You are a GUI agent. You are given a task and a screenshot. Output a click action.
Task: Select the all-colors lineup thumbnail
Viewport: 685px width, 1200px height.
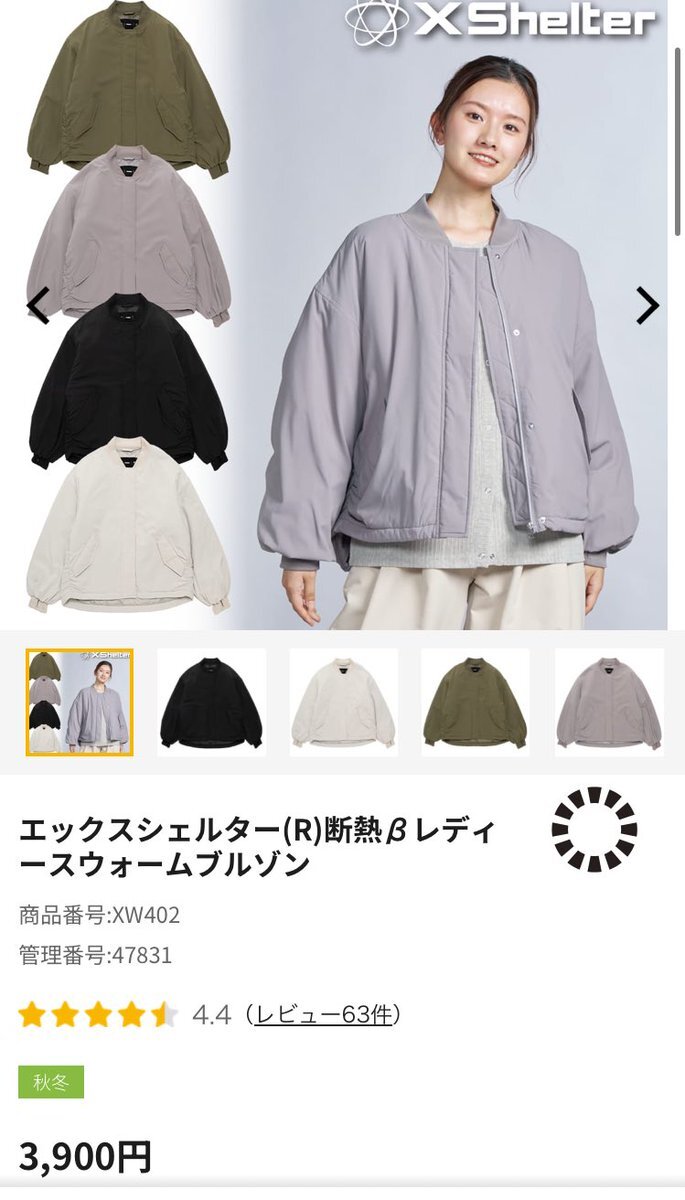tap(79, 702)
